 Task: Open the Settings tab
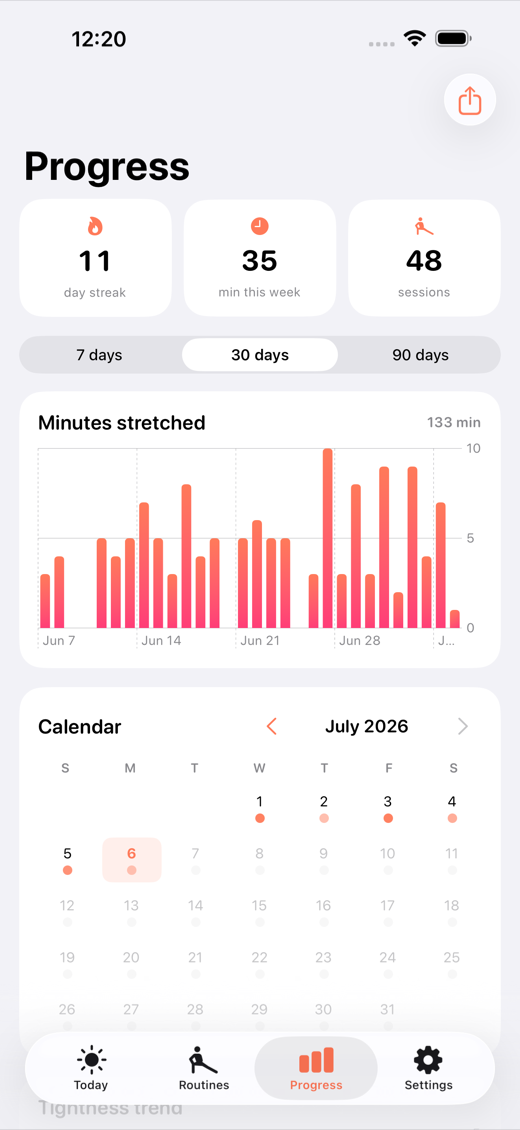click(x=429, y=1068)
